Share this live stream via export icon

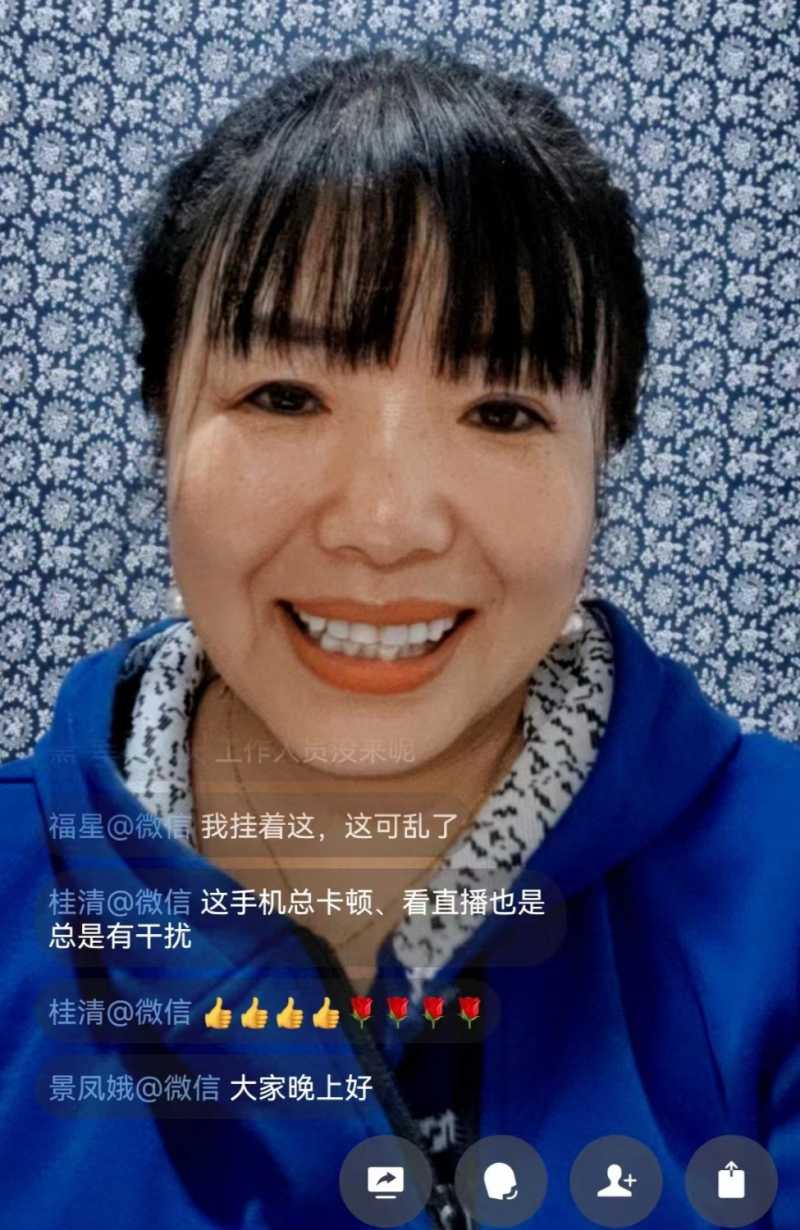click(731, 1181)
